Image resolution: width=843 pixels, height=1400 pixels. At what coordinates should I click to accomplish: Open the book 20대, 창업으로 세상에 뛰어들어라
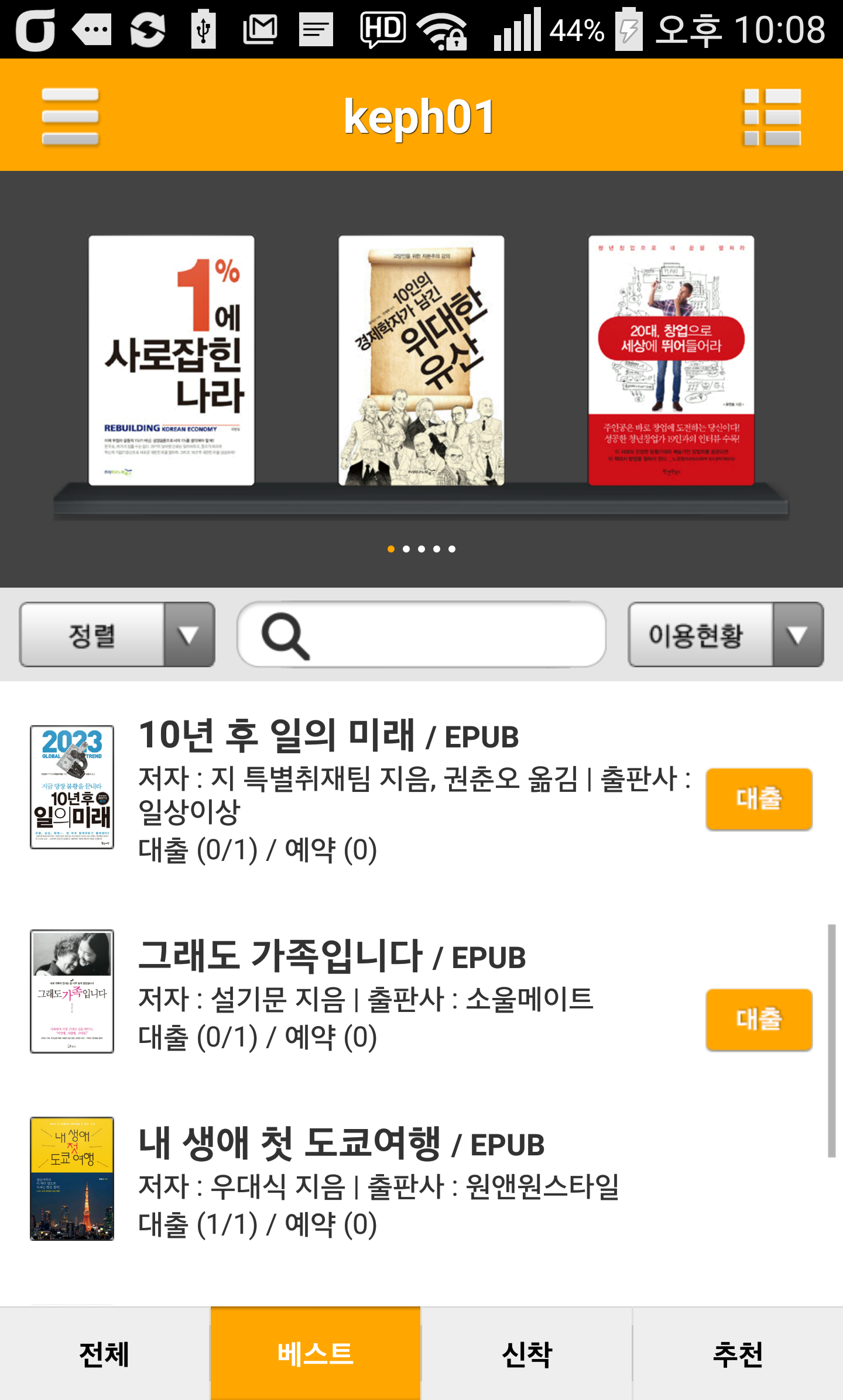click(x=671, y=360)
